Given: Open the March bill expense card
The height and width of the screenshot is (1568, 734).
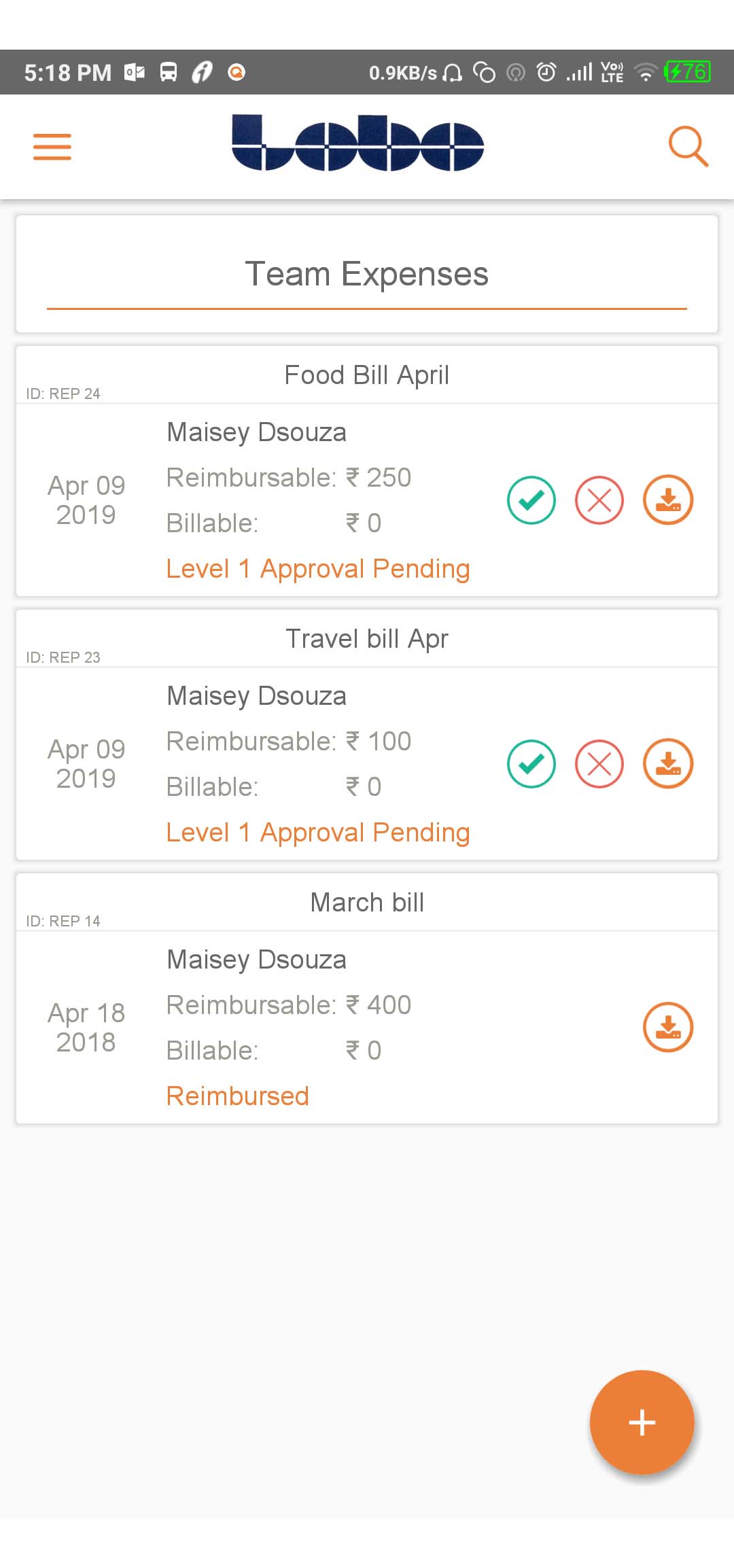Looking at the screenshot, I should [367, 998].
